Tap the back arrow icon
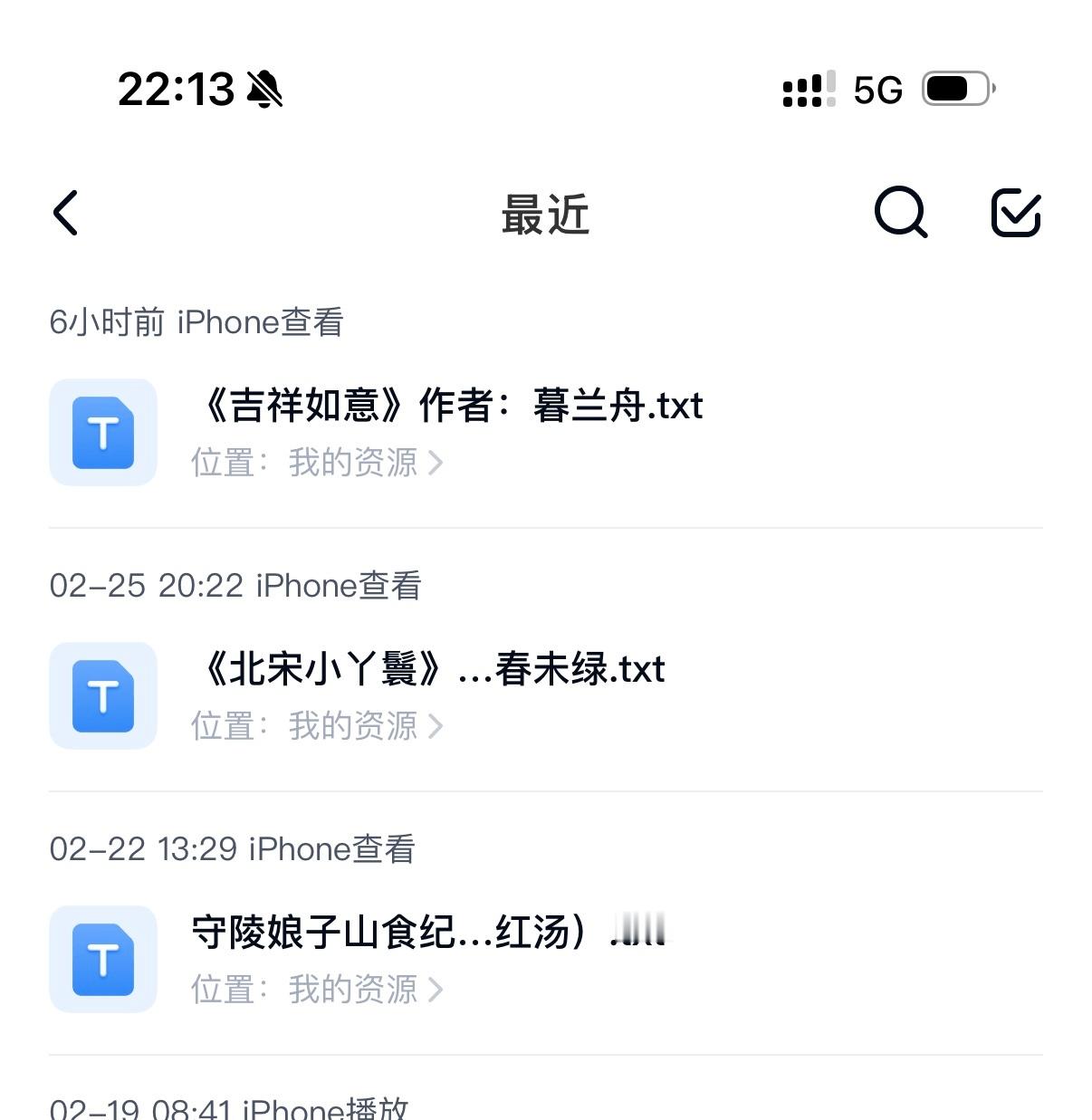Image resolution: width=1092 pixels, height=1120 pixels. [x=63, y=214]
